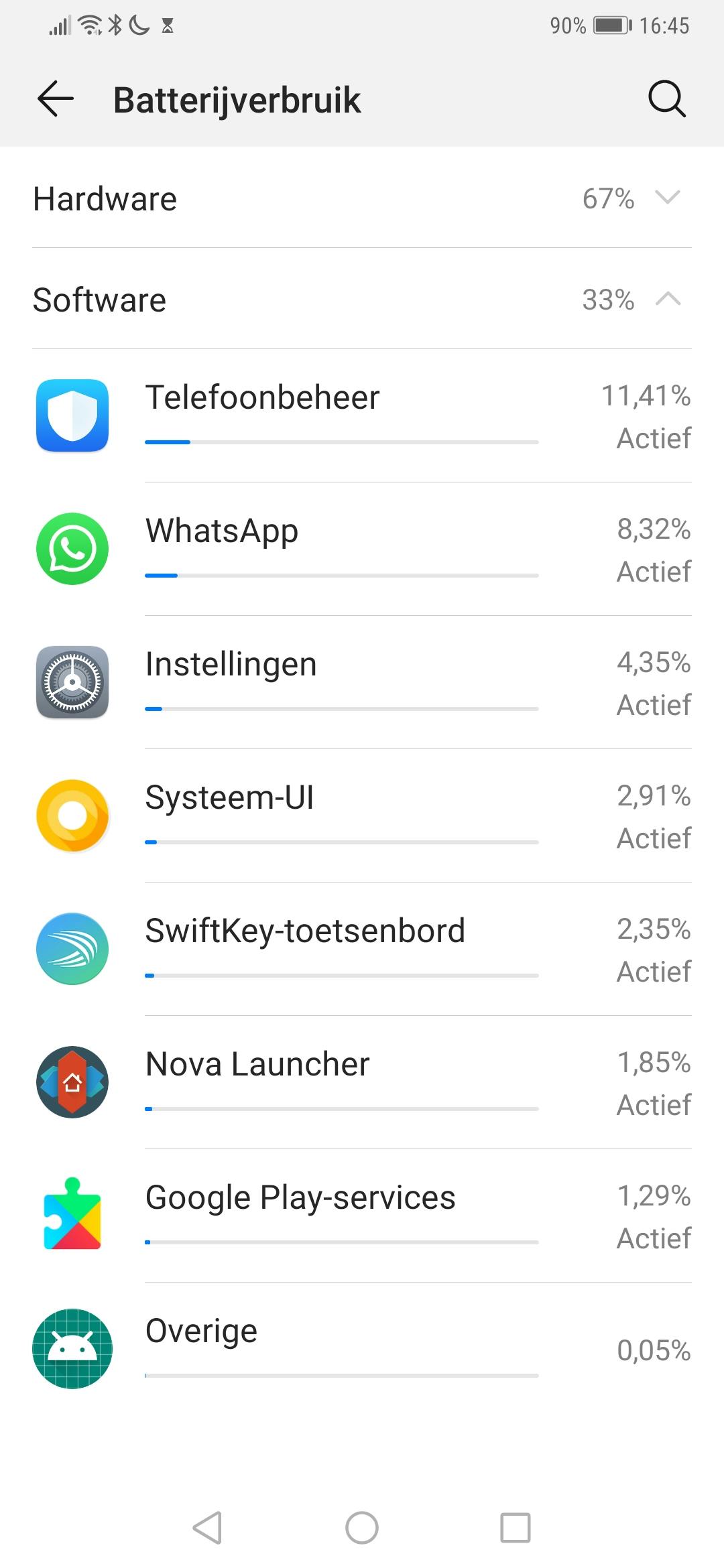This screenshot has width=724, height=1568.
Task: View Google Play-services battery usage
Action: point(362,1216)
